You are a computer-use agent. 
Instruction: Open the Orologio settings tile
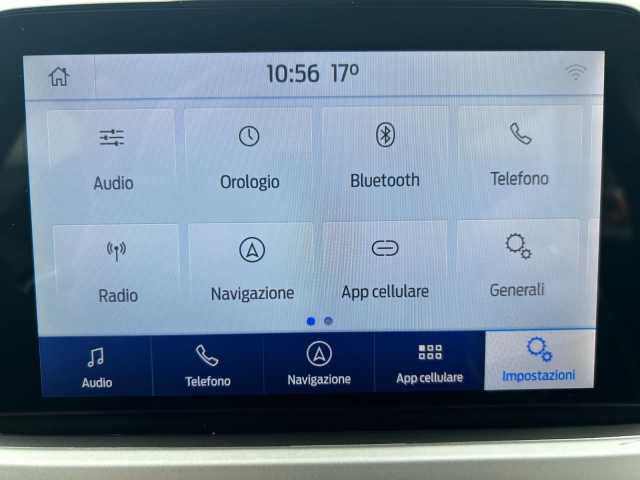tap(249, 156)
